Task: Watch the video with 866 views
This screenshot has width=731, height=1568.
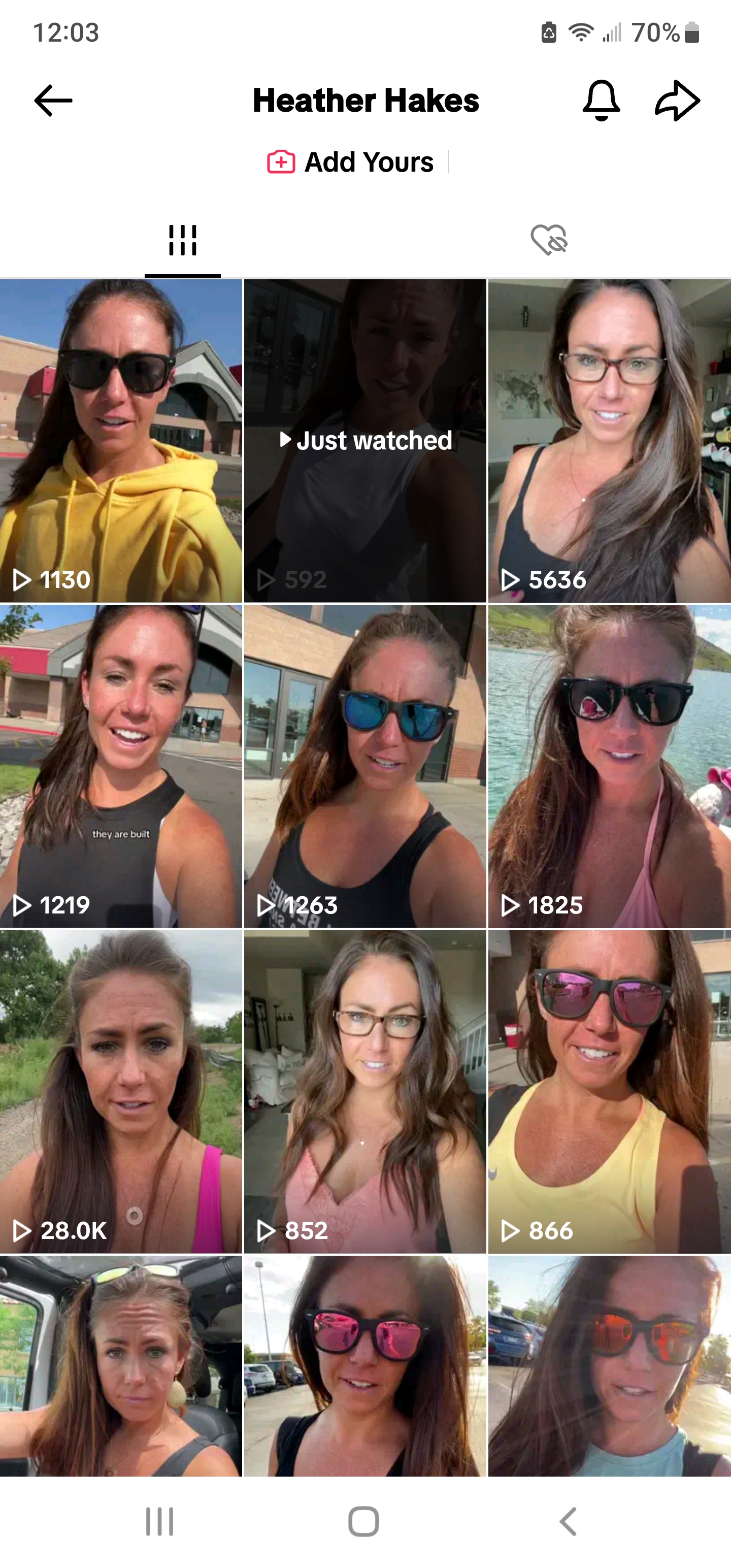Action: 609,1091
